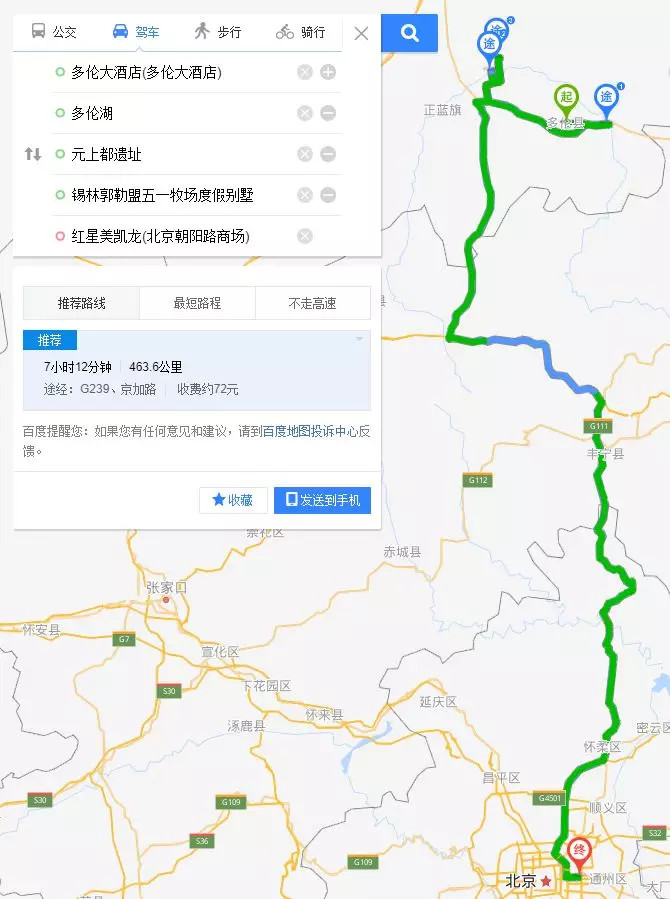Switch to the 公交 transit tab

coord(54,32)
